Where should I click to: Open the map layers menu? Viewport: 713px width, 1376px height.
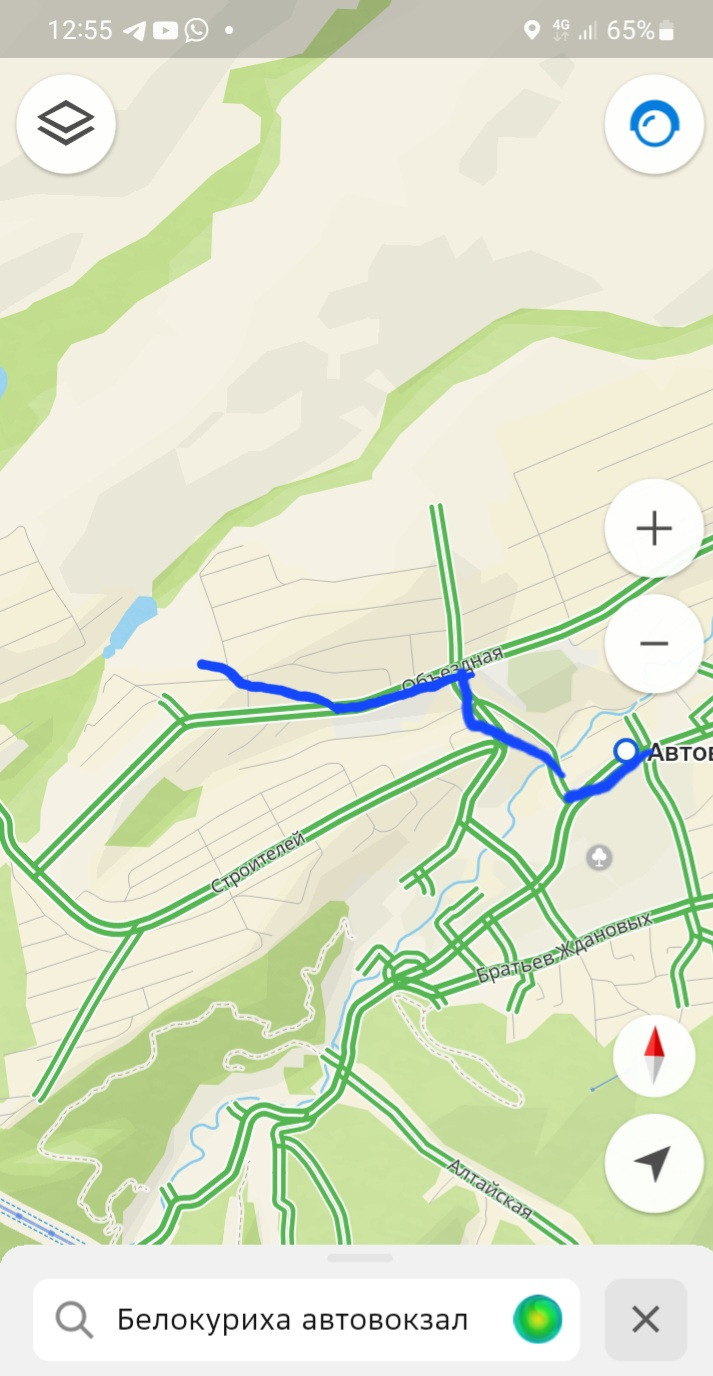66,124
